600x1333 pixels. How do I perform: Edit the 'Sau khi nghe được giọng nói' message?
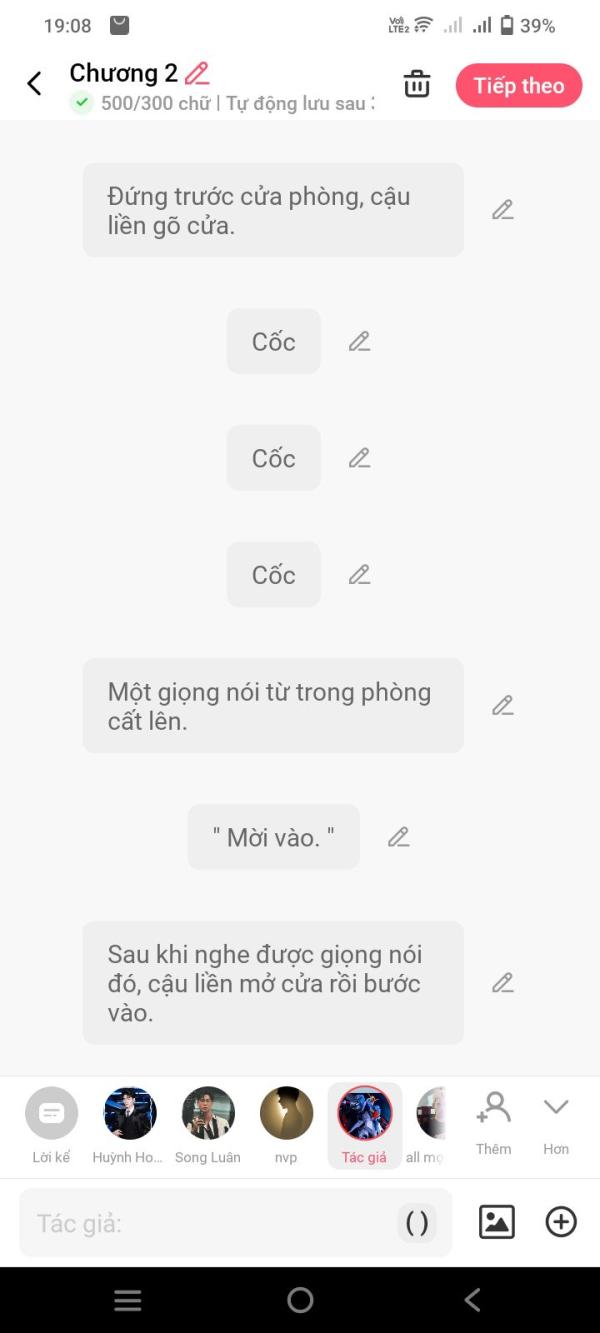point(503,983)
